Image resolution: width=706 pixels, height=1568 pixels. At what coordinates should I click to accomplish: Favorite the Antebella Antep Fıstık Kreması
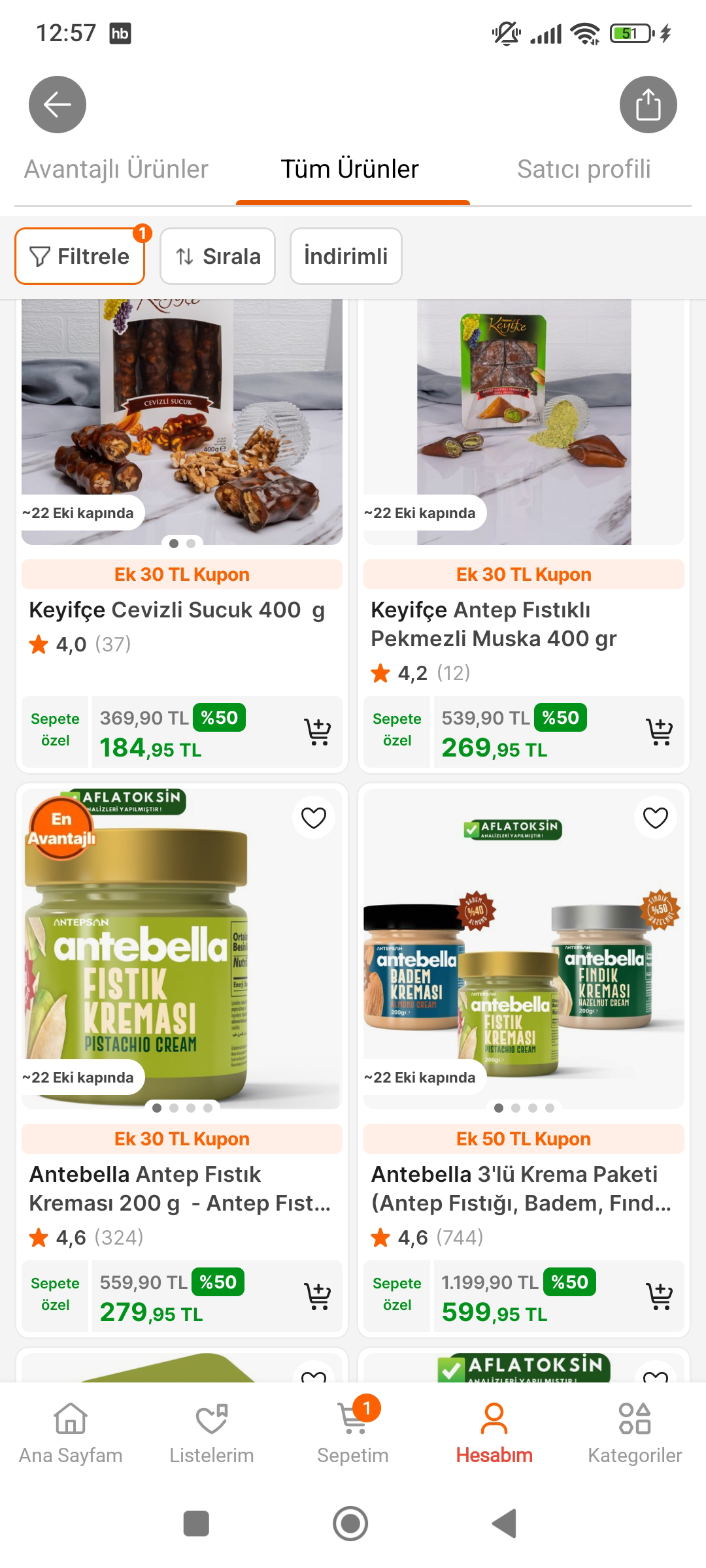(314, 817)
